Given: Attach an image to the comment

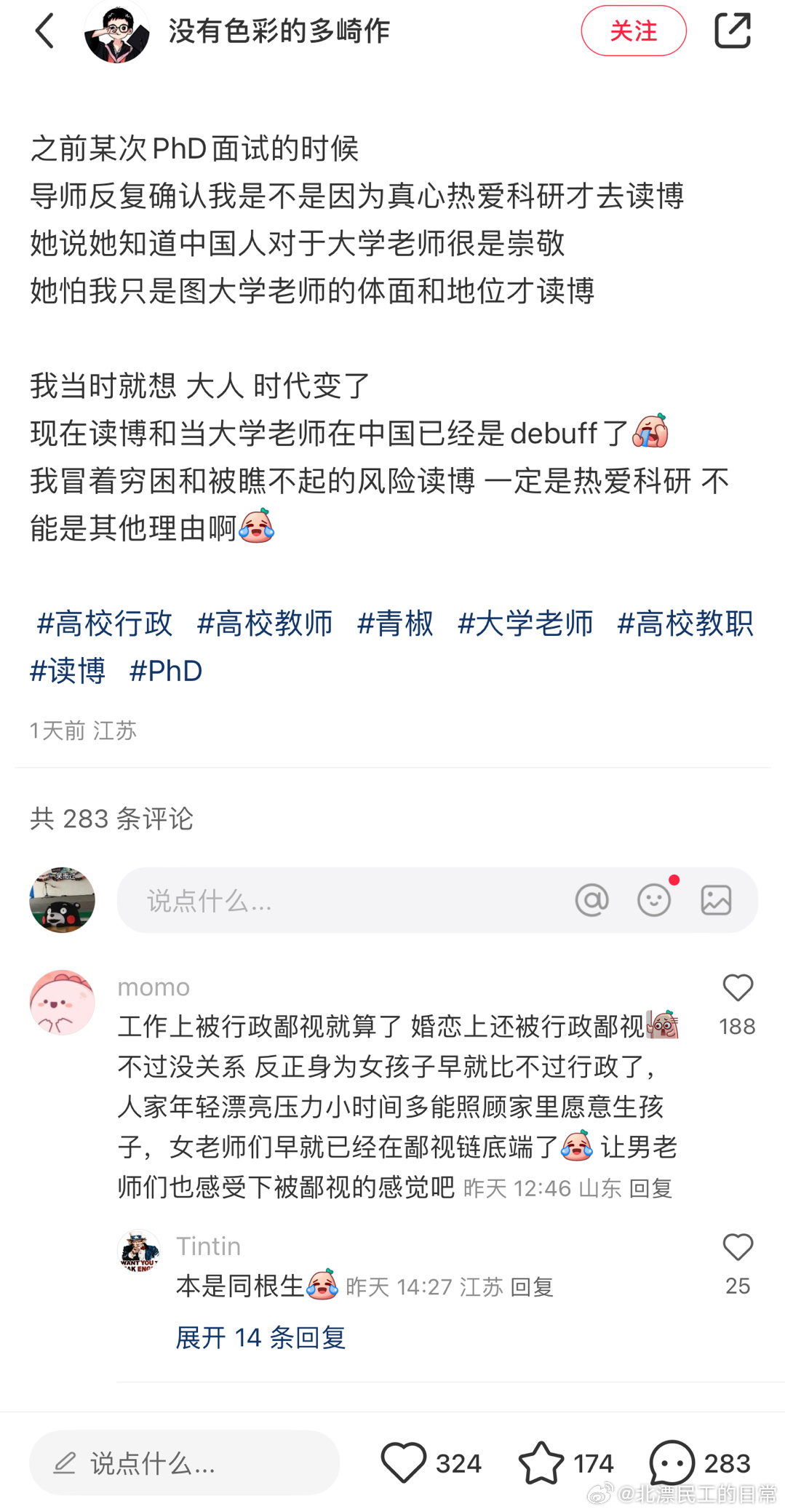Looking at the screenshot, I should (x=716, y=900).
